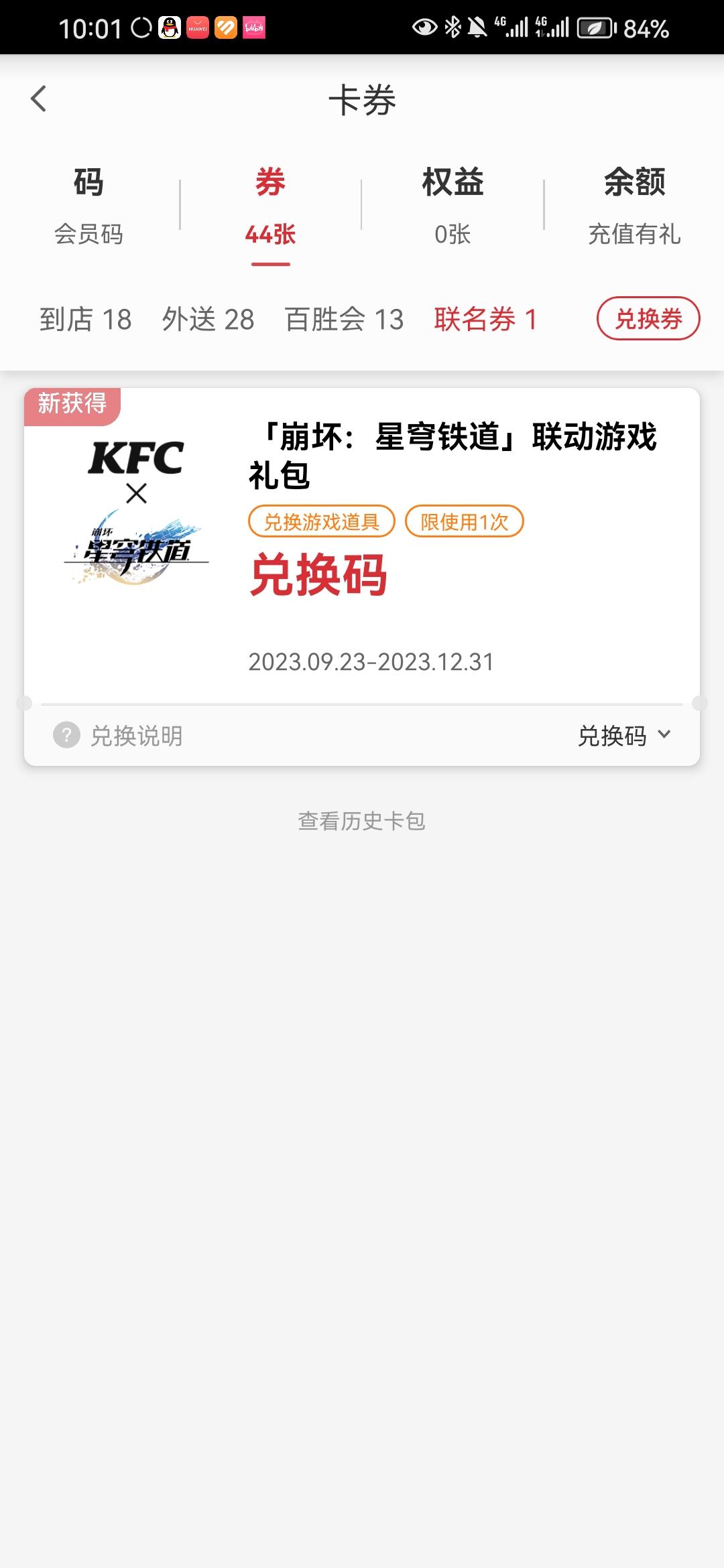Open 查看历史卡包 link
This screenshot has width=724, height=1568.
pos(362,821)
